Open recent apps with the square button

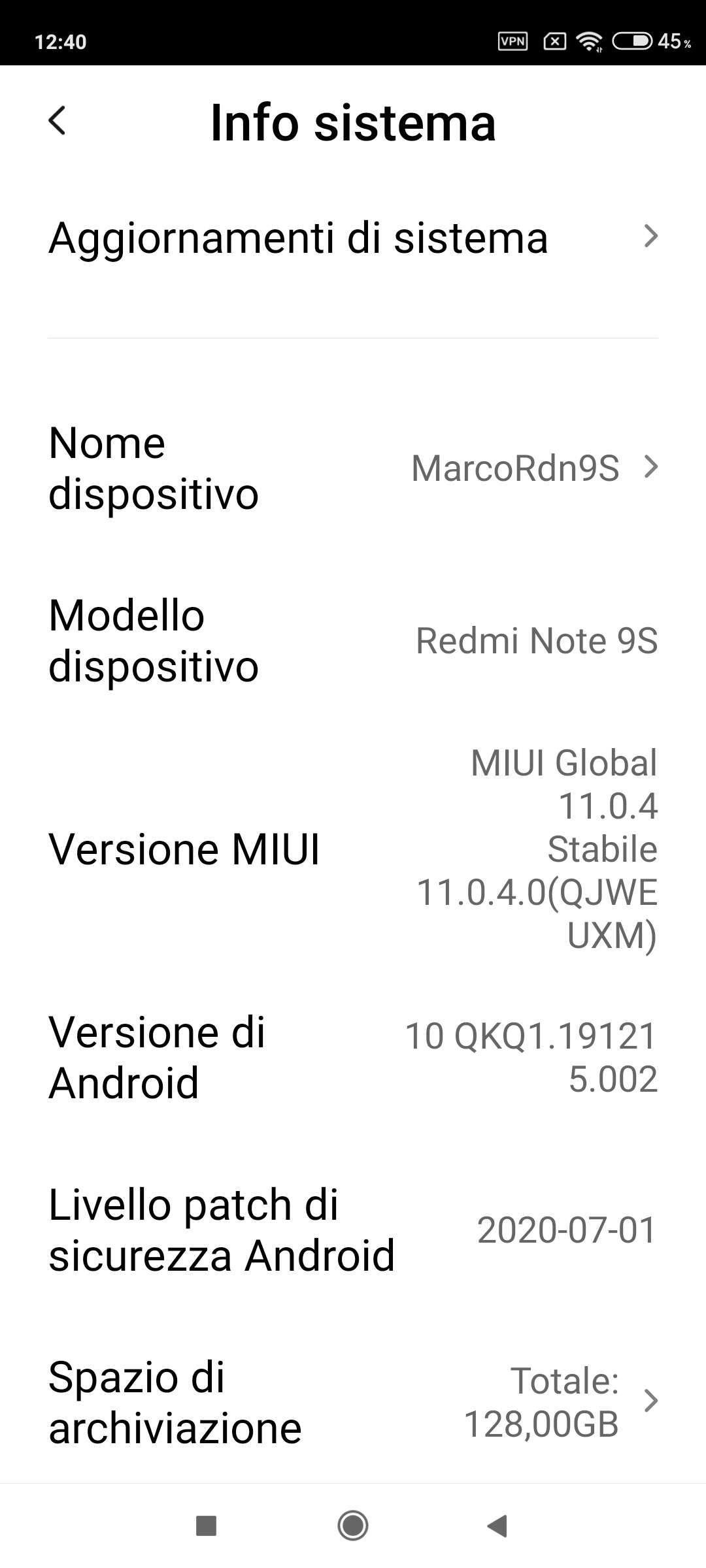pos(206,1526)
